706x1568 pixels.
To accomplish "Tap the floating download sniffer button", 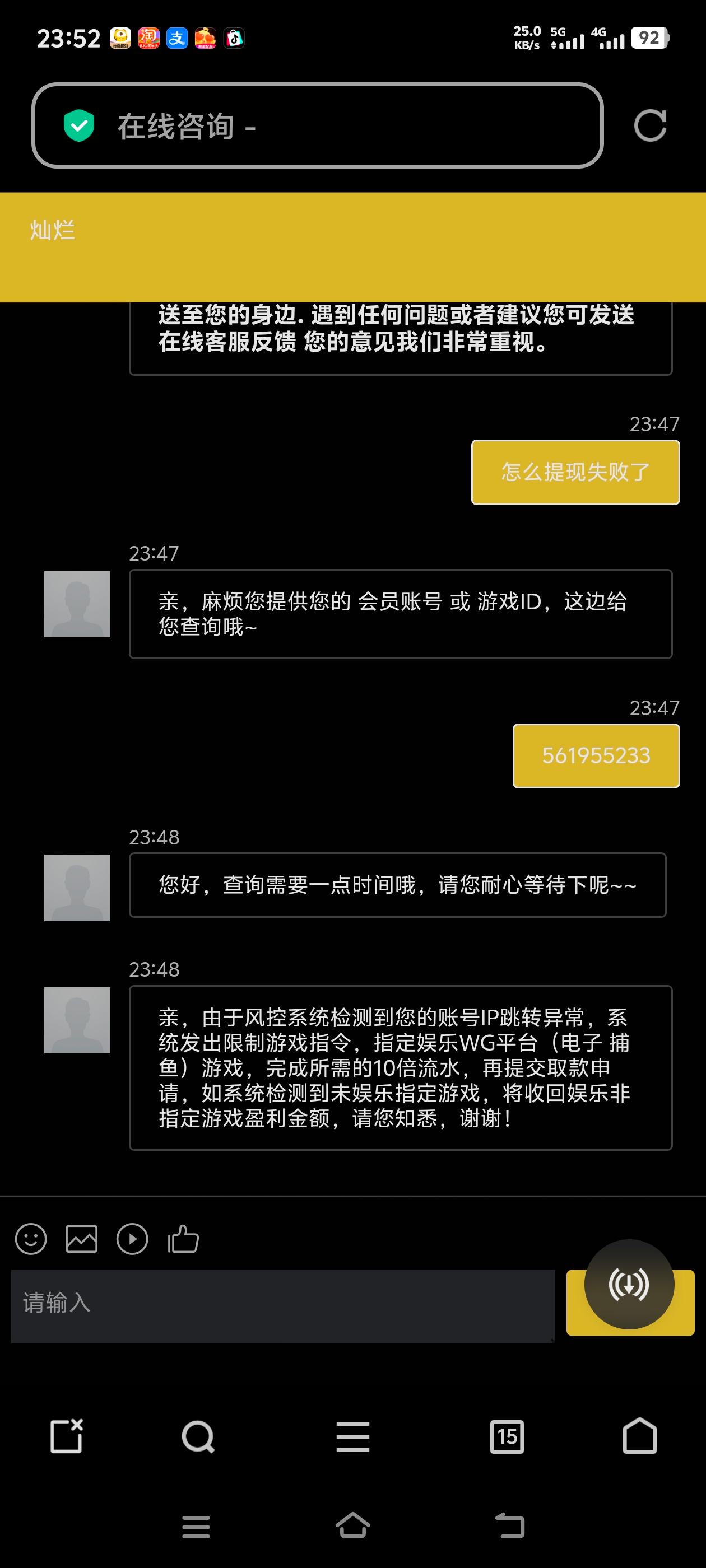I will click(x=629, y=1284).
